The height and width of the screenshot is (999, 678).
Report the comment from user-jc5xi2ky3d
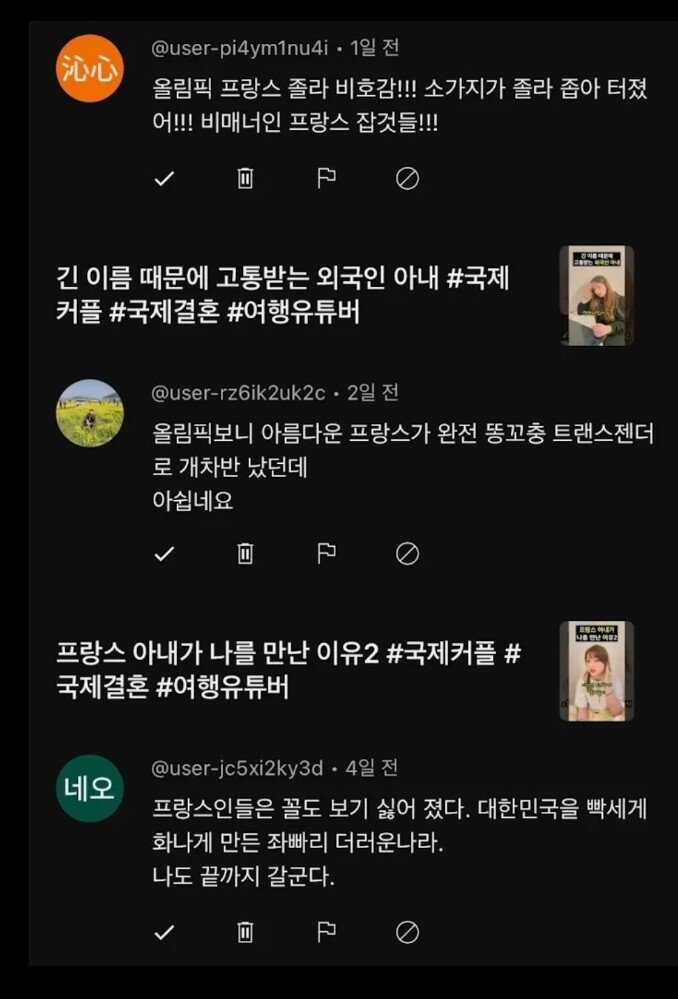[x=326, y=932]
